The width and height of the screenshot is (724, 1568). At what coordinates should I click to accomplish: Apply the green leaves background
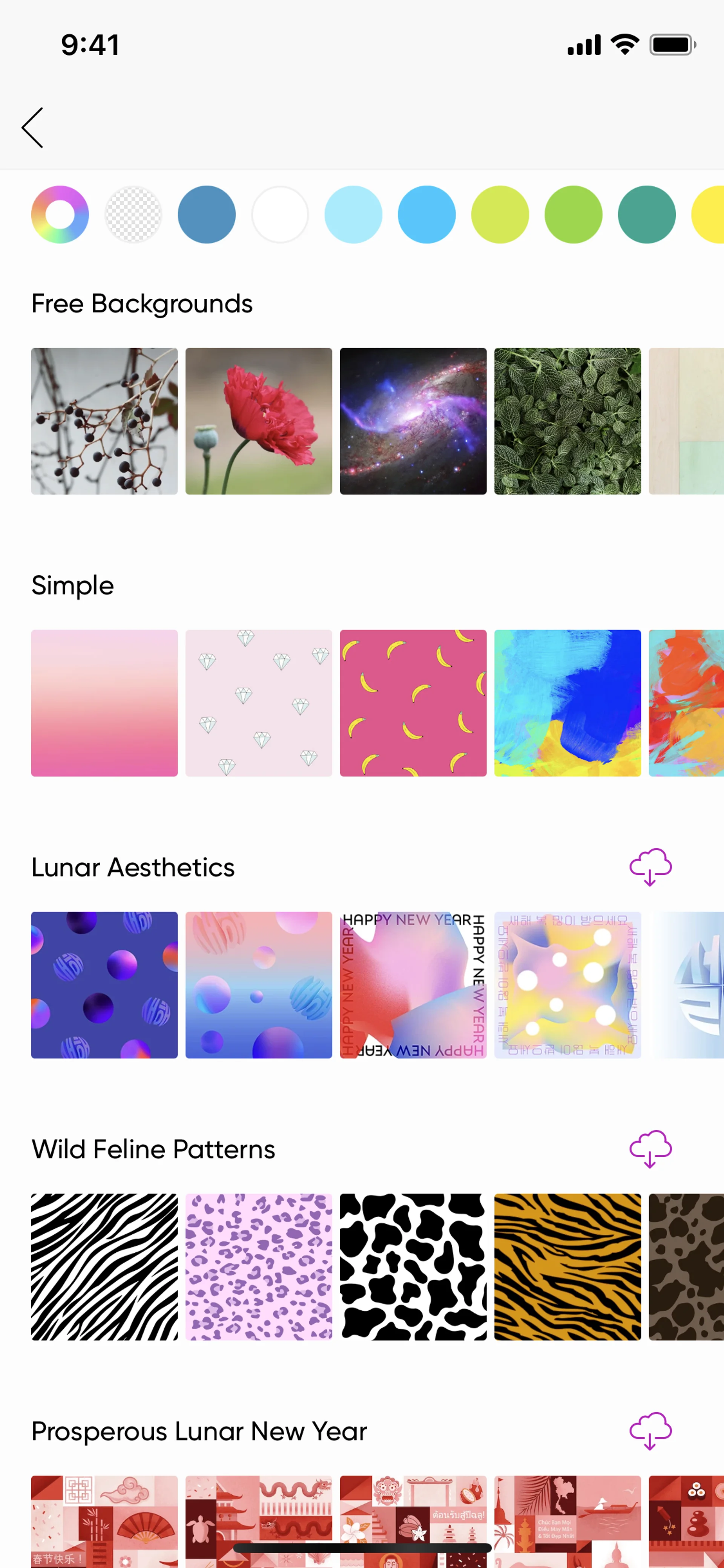567,421
